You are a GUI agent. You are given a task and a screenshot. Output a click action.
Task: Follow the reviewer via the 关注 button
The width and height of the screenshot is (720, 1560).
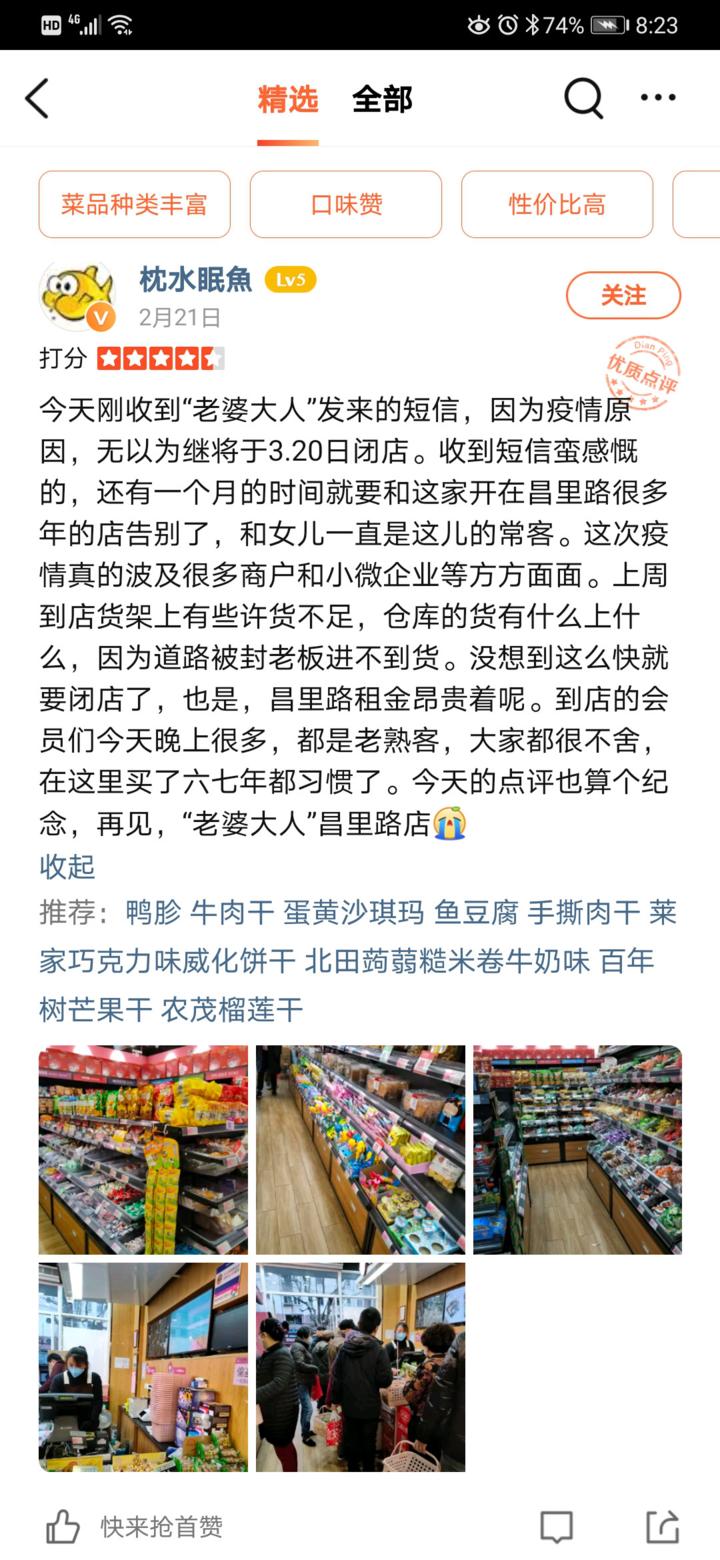pyautogui.click(x=624, y=296)
